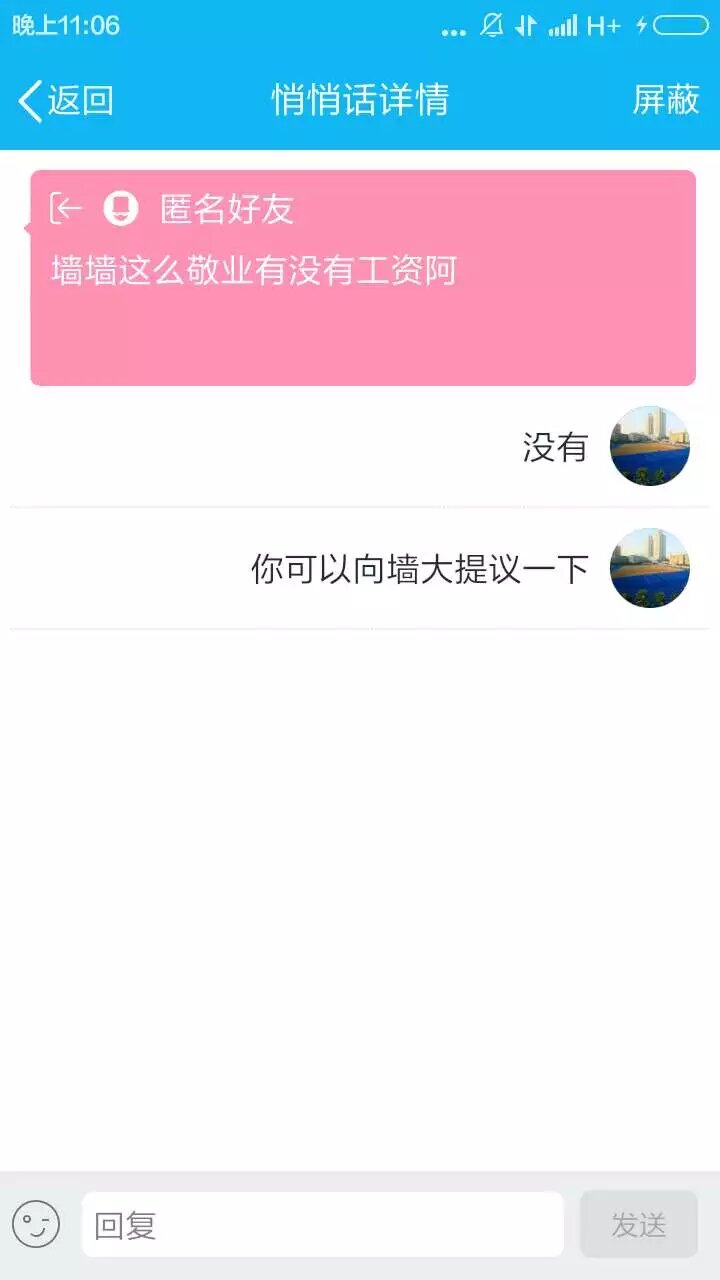Open the pink 匿名好友 whisper message

click(x=362, y=278)
